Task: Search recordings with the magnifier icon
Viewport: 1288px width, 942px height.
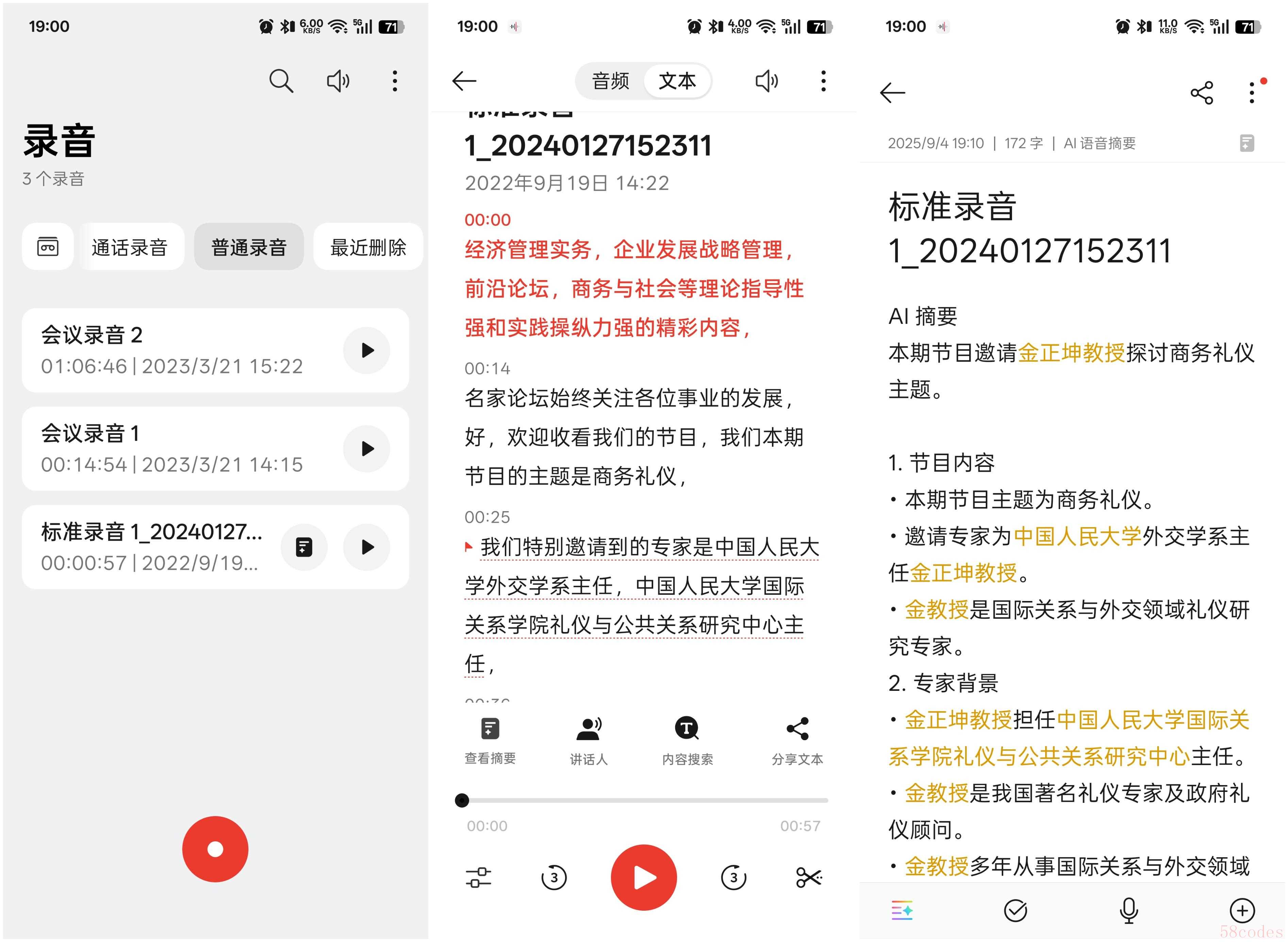Action: (x=281, y=81)
